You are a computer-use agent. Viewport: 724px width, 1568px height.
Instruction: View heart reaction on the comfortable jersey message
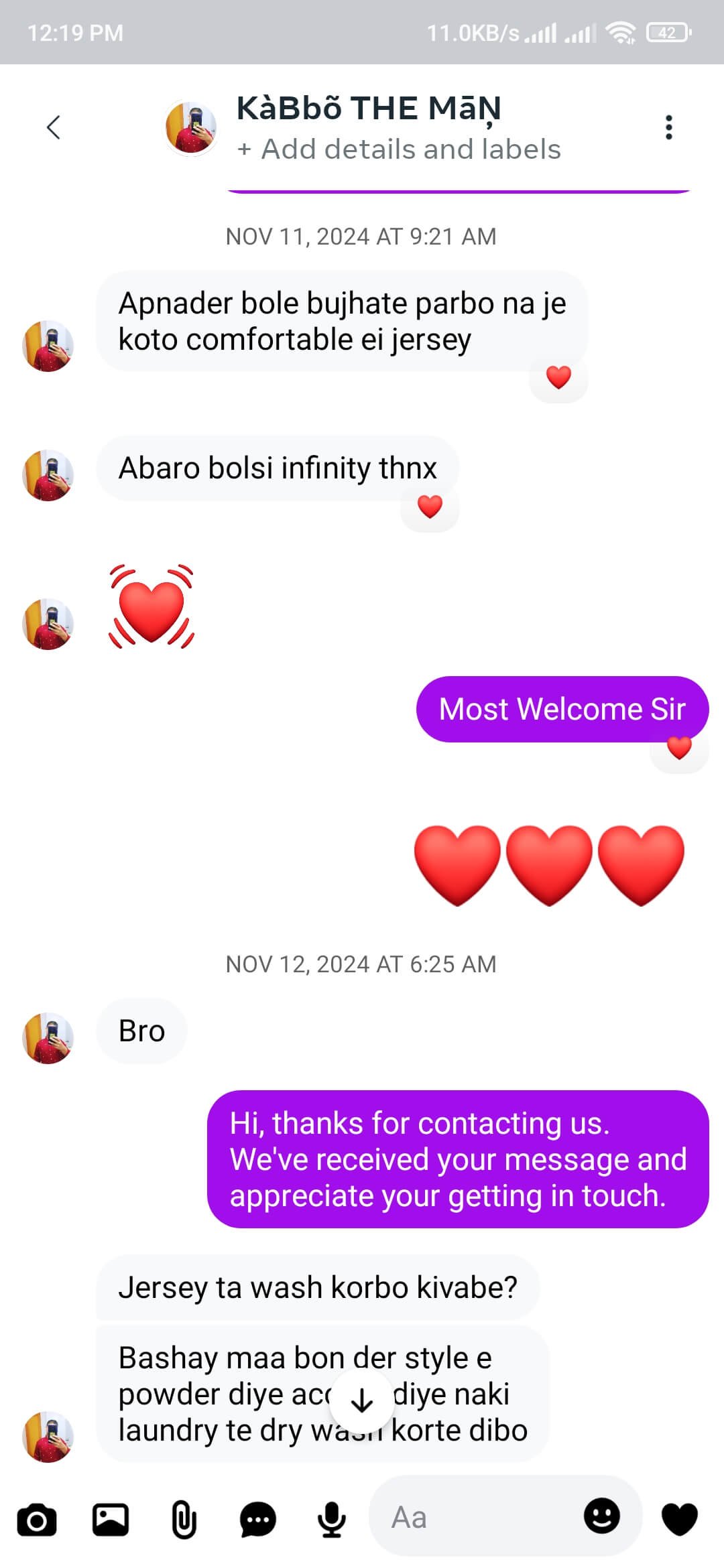click(558, 377)
